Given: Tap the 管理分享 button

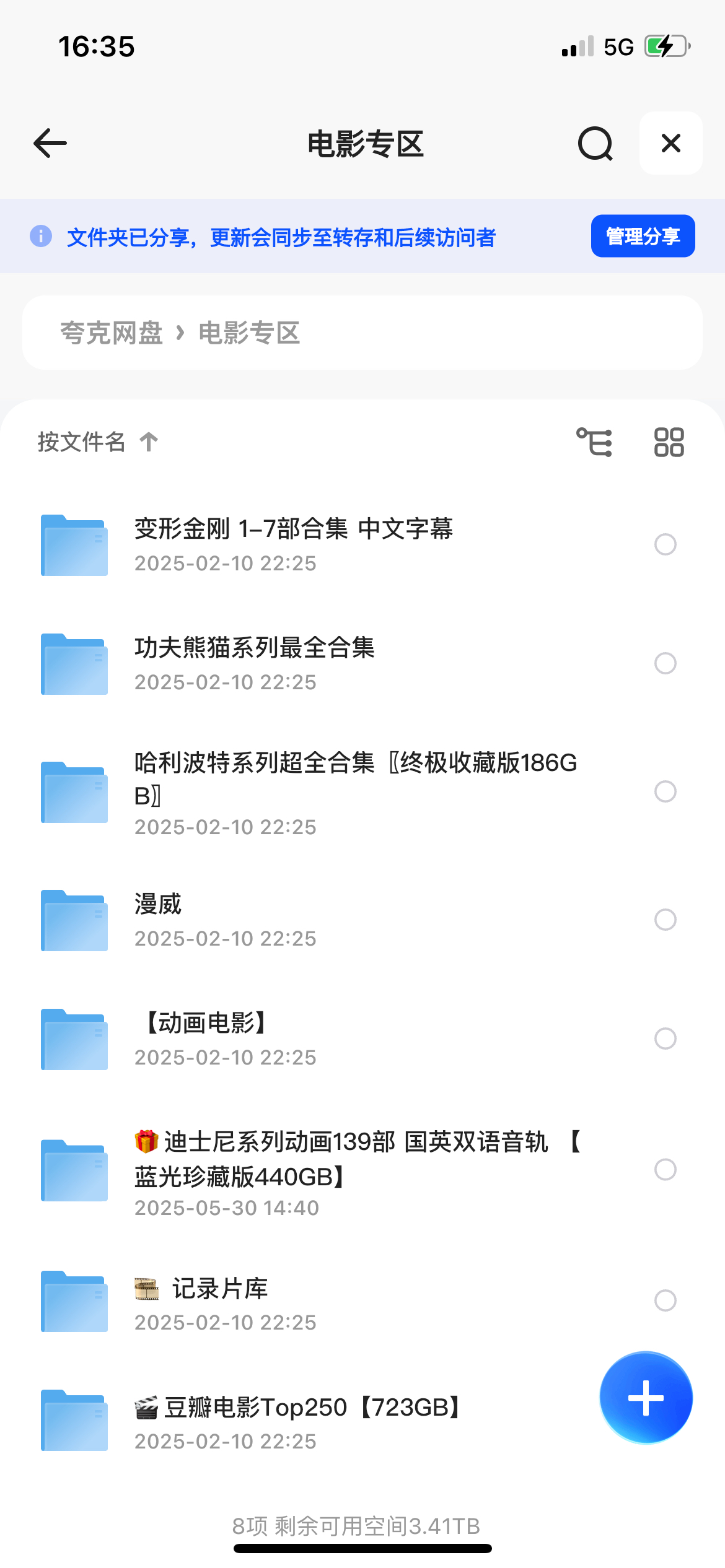Looking at the screenshot, I should [643, 236].
